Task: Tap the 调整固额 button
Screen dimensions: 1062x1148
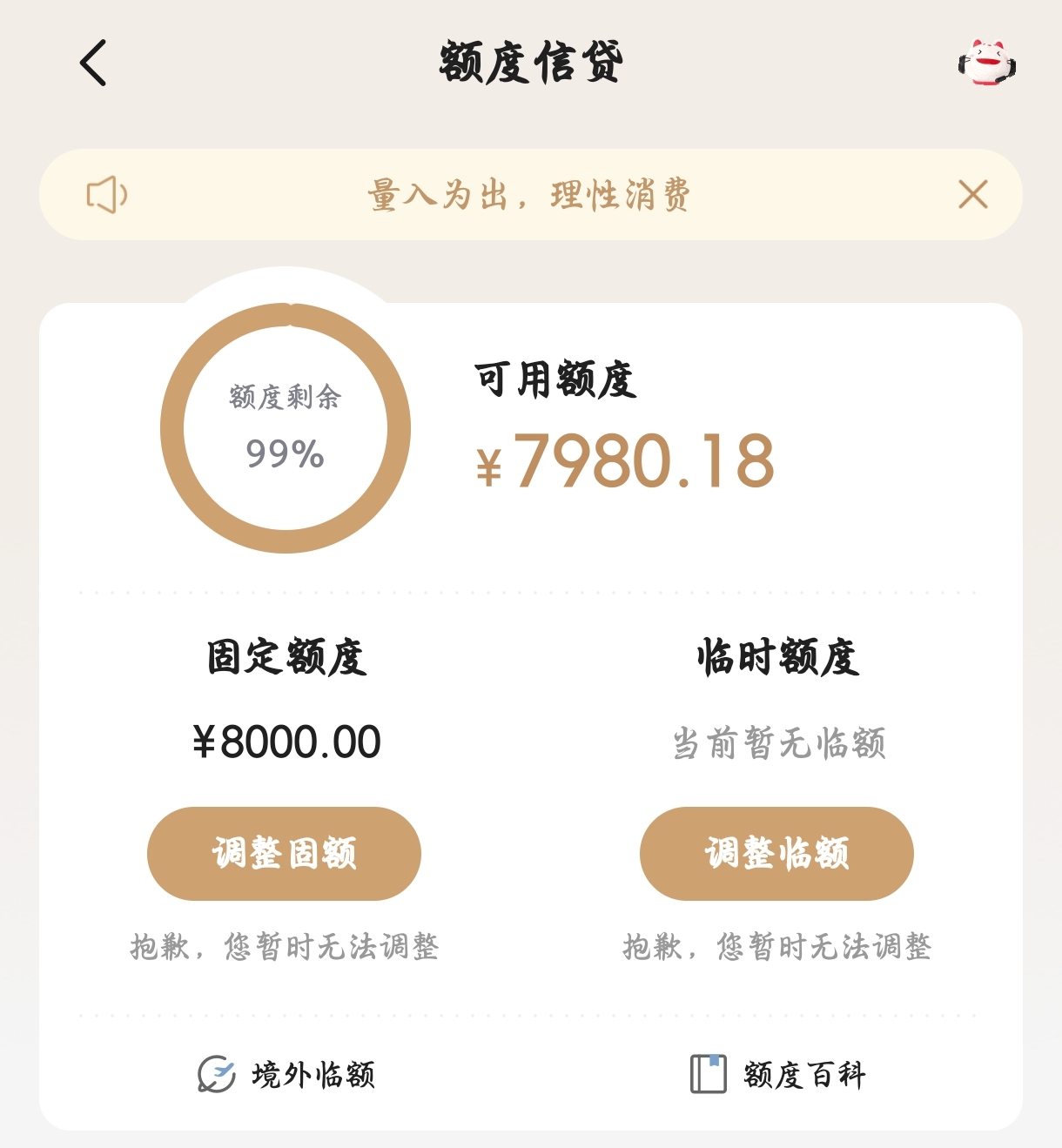Action: click(x=284, y=853)
